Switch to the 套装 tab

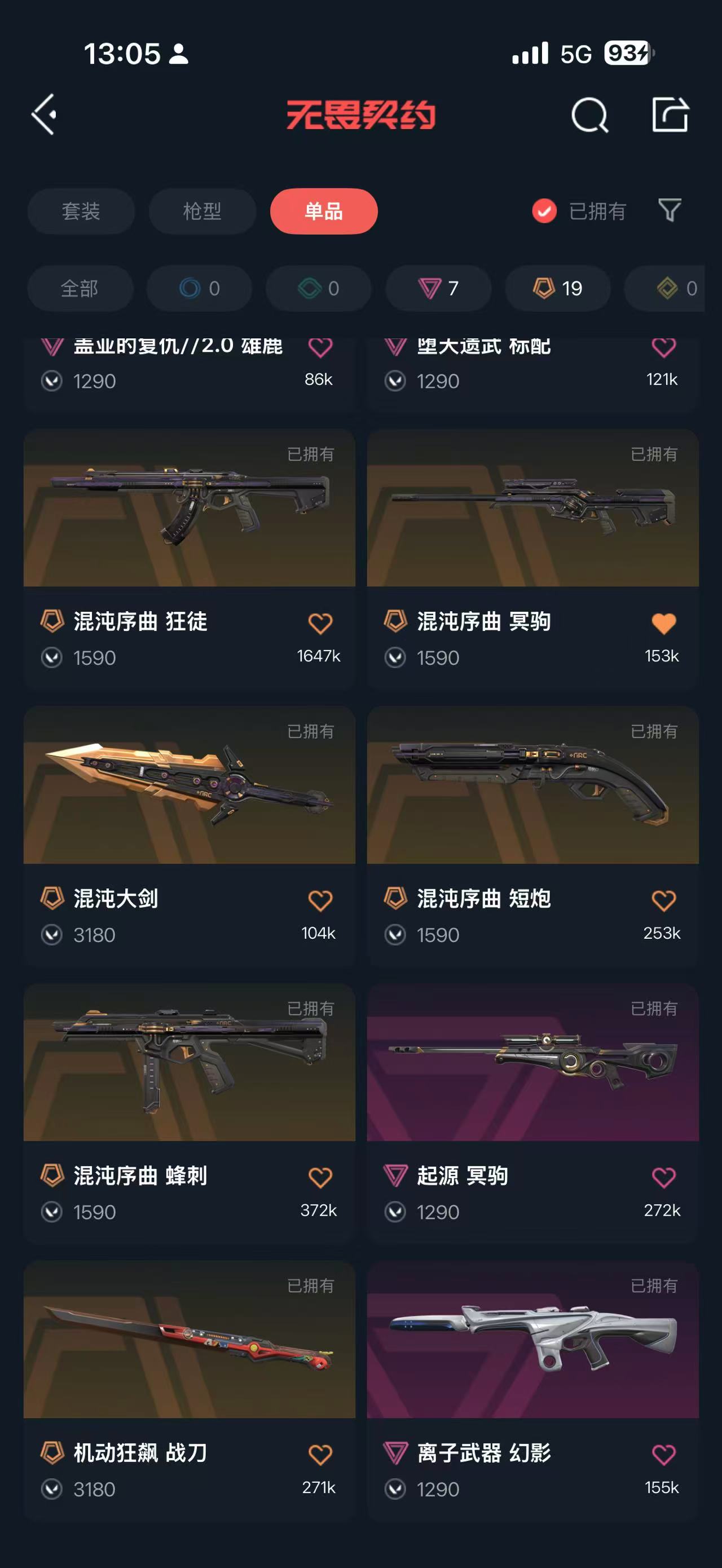coord(81,211)
